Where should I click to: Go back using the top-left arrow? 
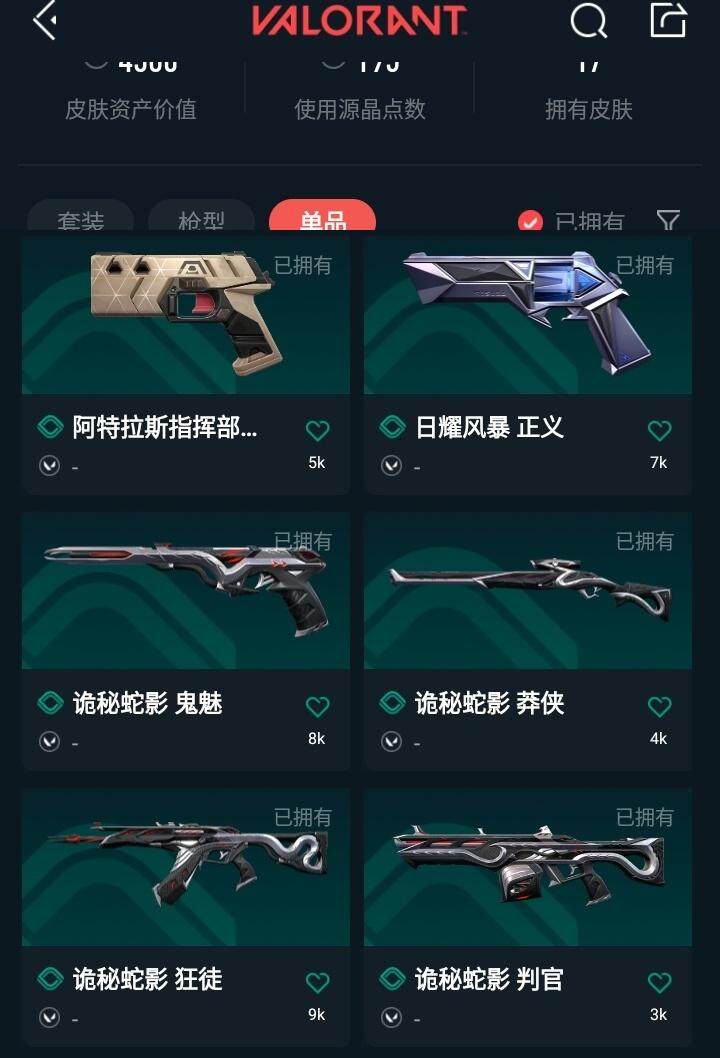44,20
